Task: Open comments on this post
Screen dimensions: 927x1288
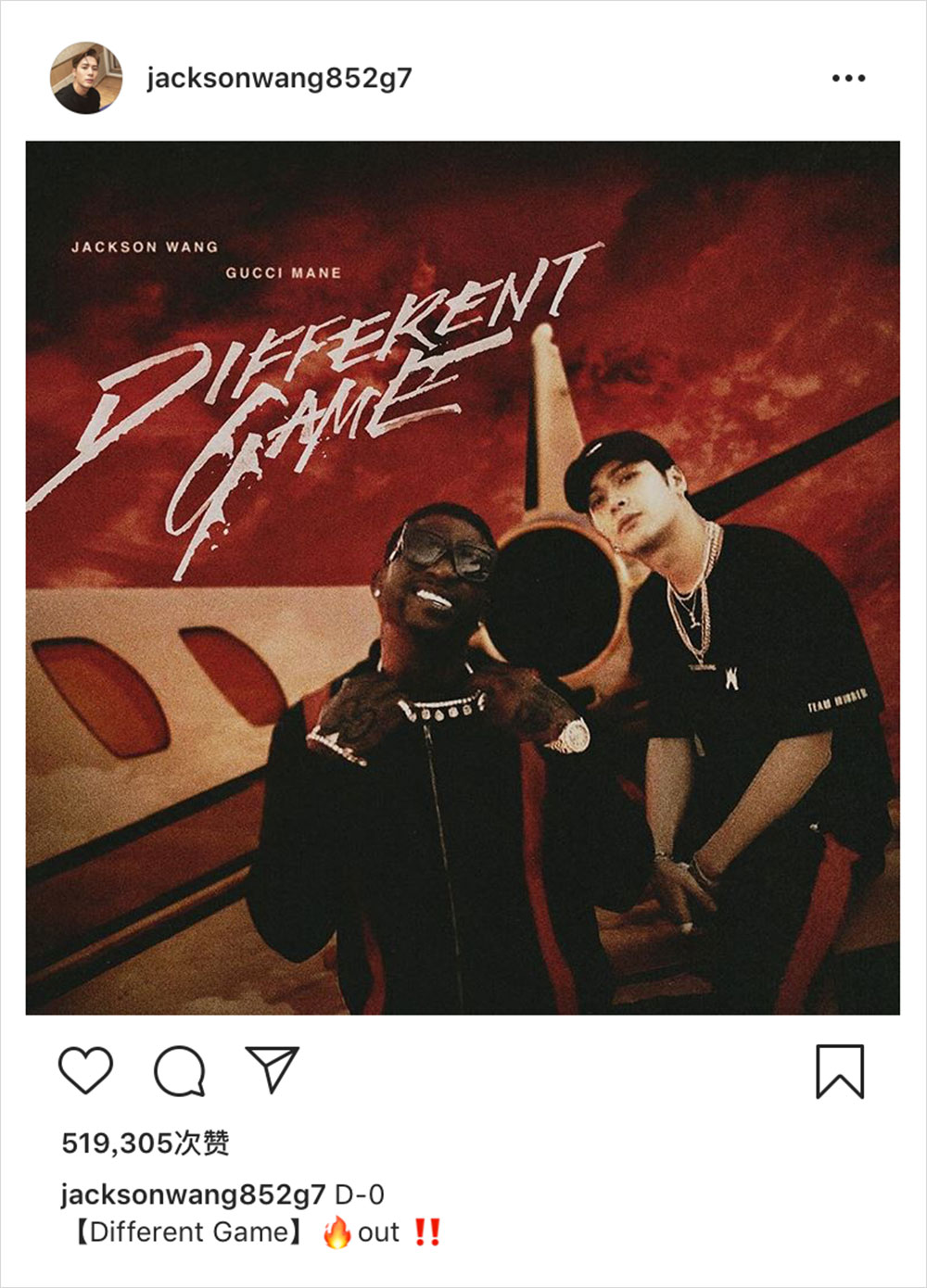Action: [x=179, y=1071]
